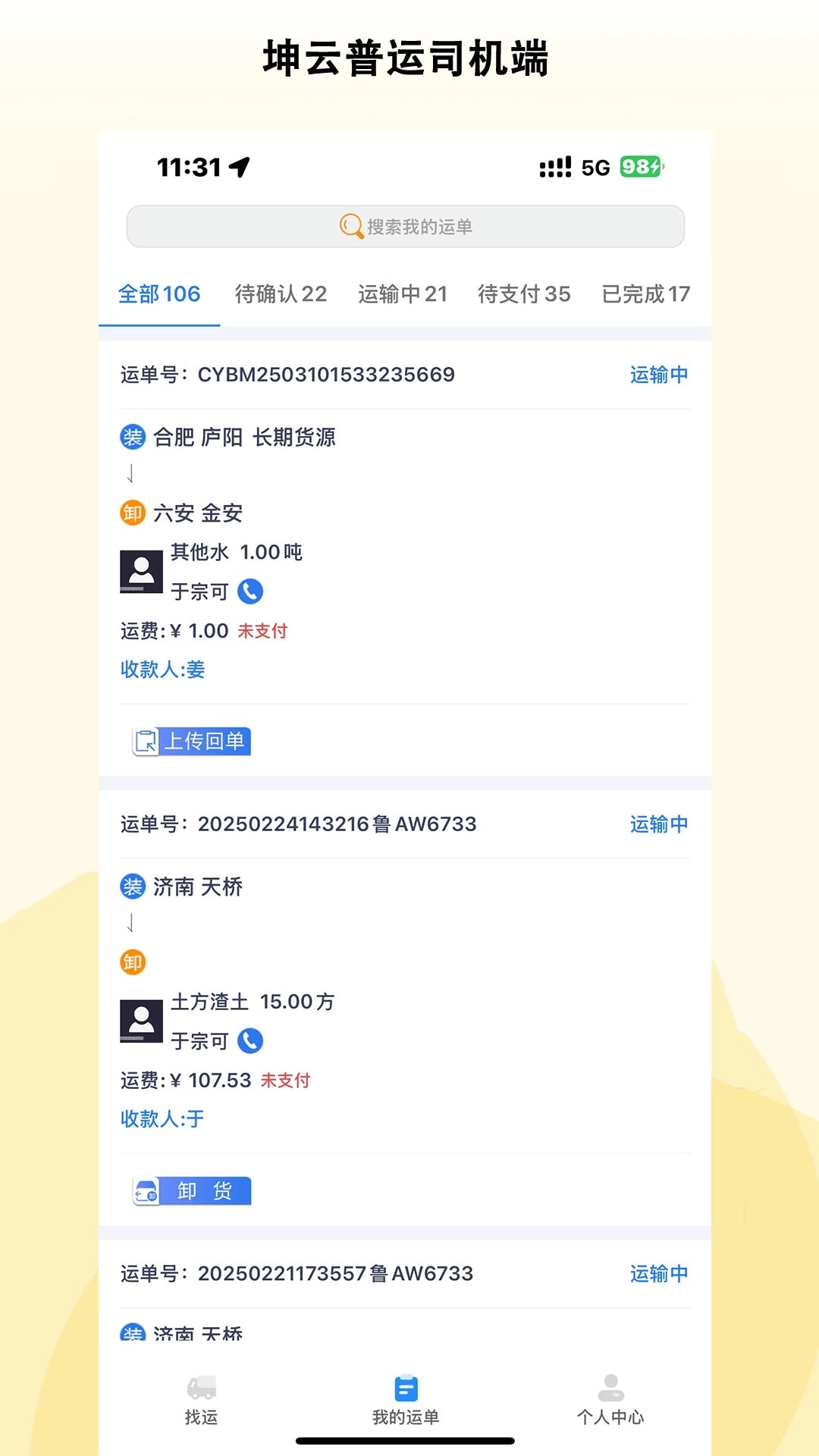Tap the 卸货 unload button
819x1456 pixels.
click(191, 1190)
